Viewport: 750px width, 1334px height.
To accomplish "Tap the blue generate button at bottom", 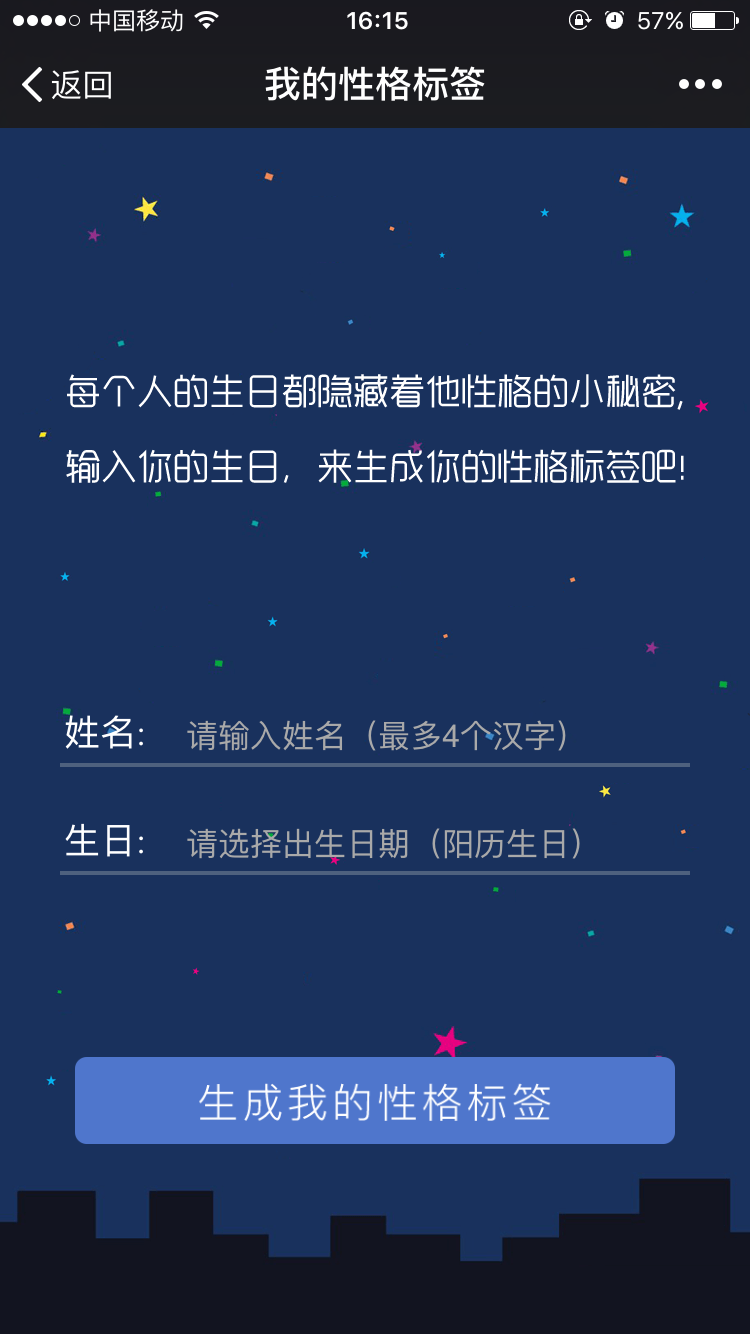I will [374, 1100].
